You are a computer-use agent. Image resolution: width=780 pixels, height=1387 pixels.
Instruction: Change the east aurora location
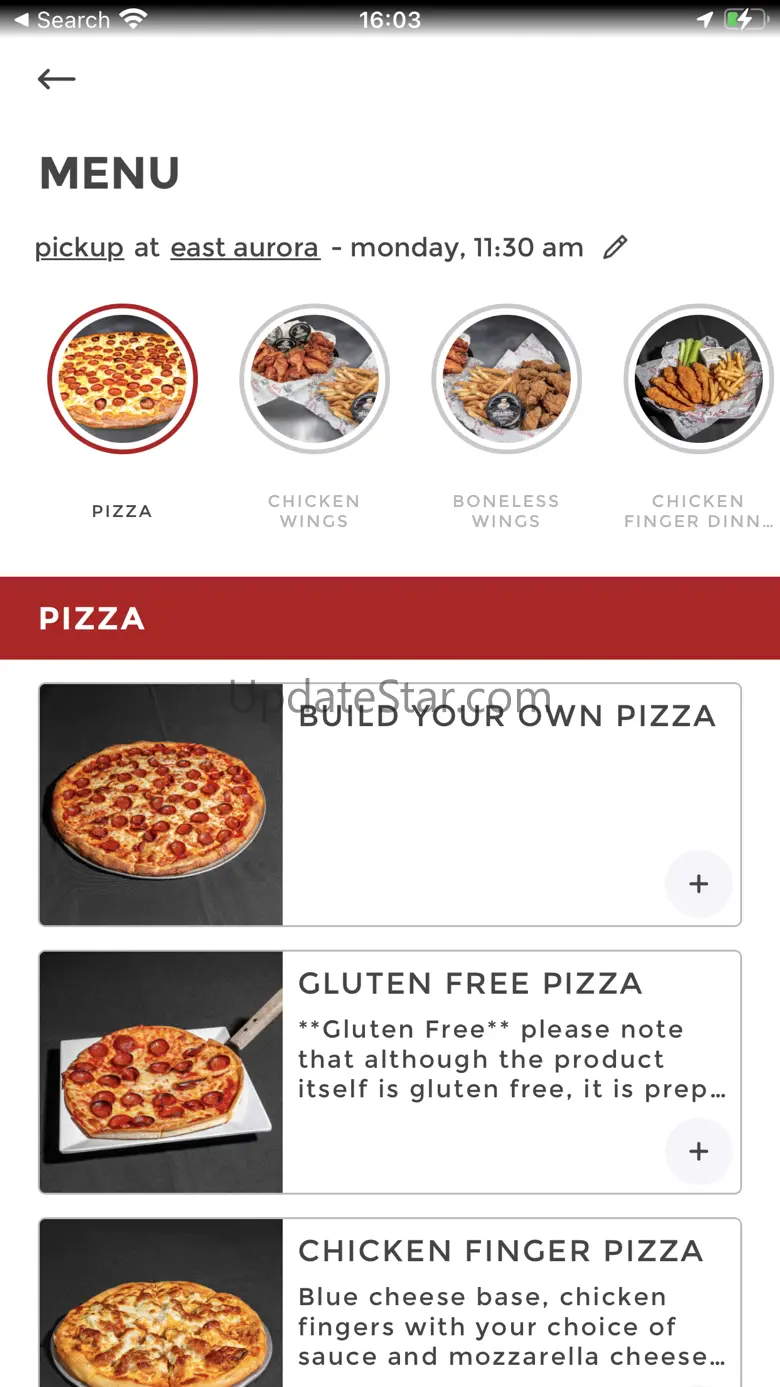pos(245,247)
